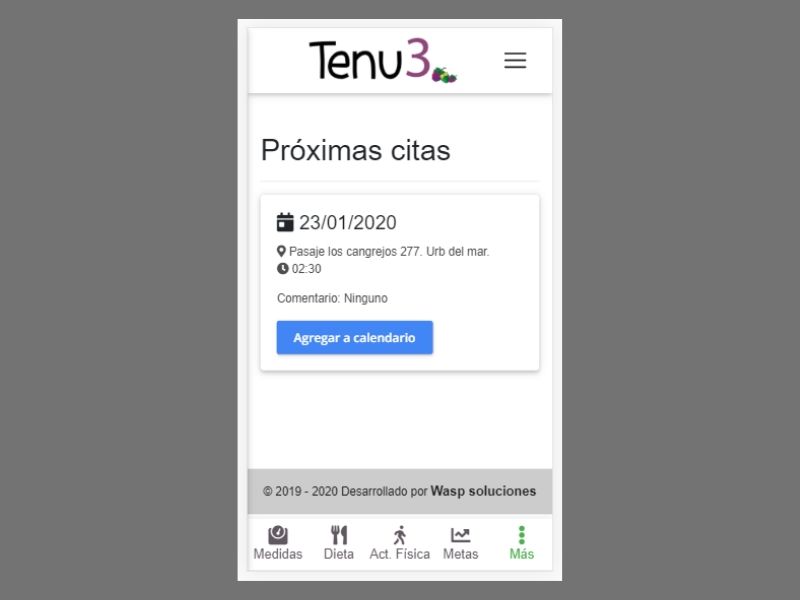Go to Act. Física tab

click(x=400, y=543)
